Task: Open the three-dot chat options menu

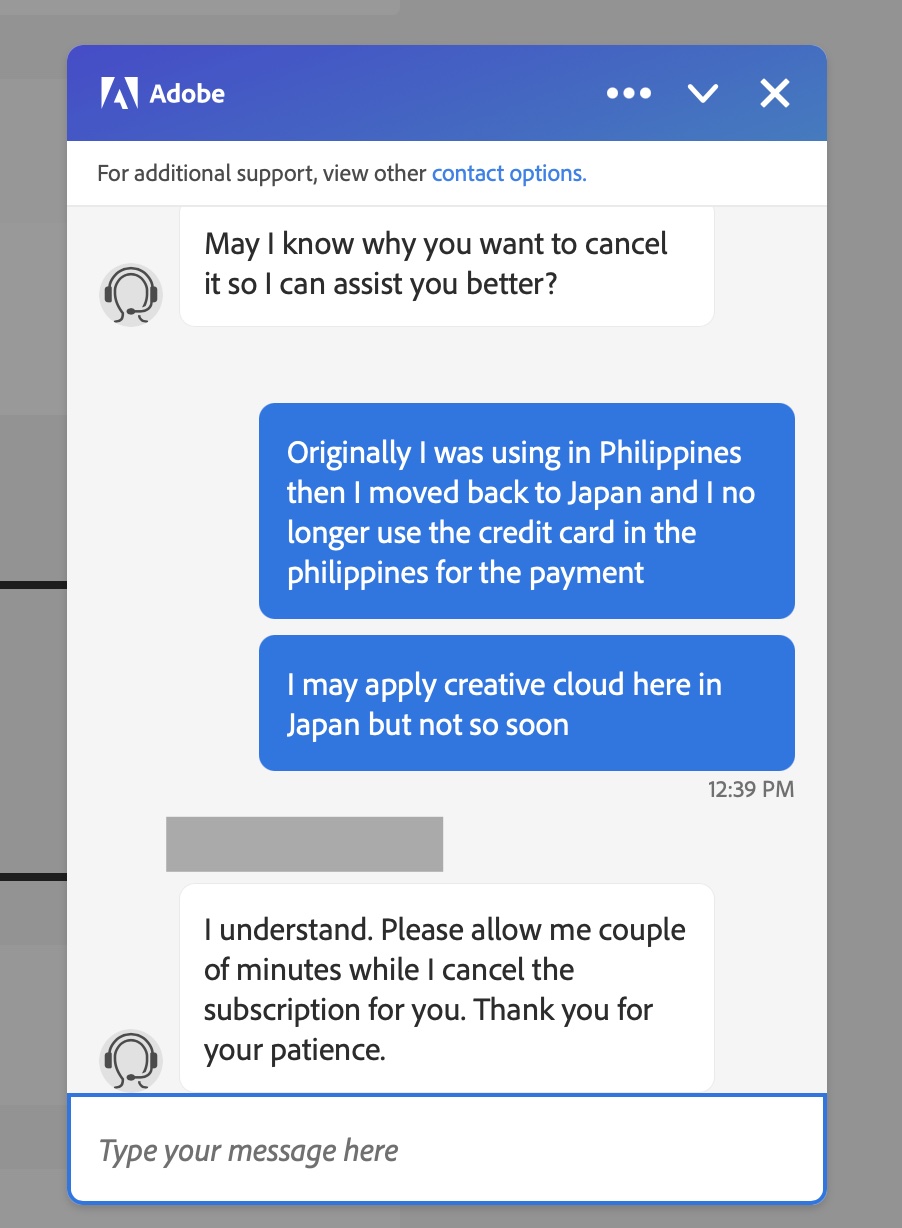Action: coord(629,94)
